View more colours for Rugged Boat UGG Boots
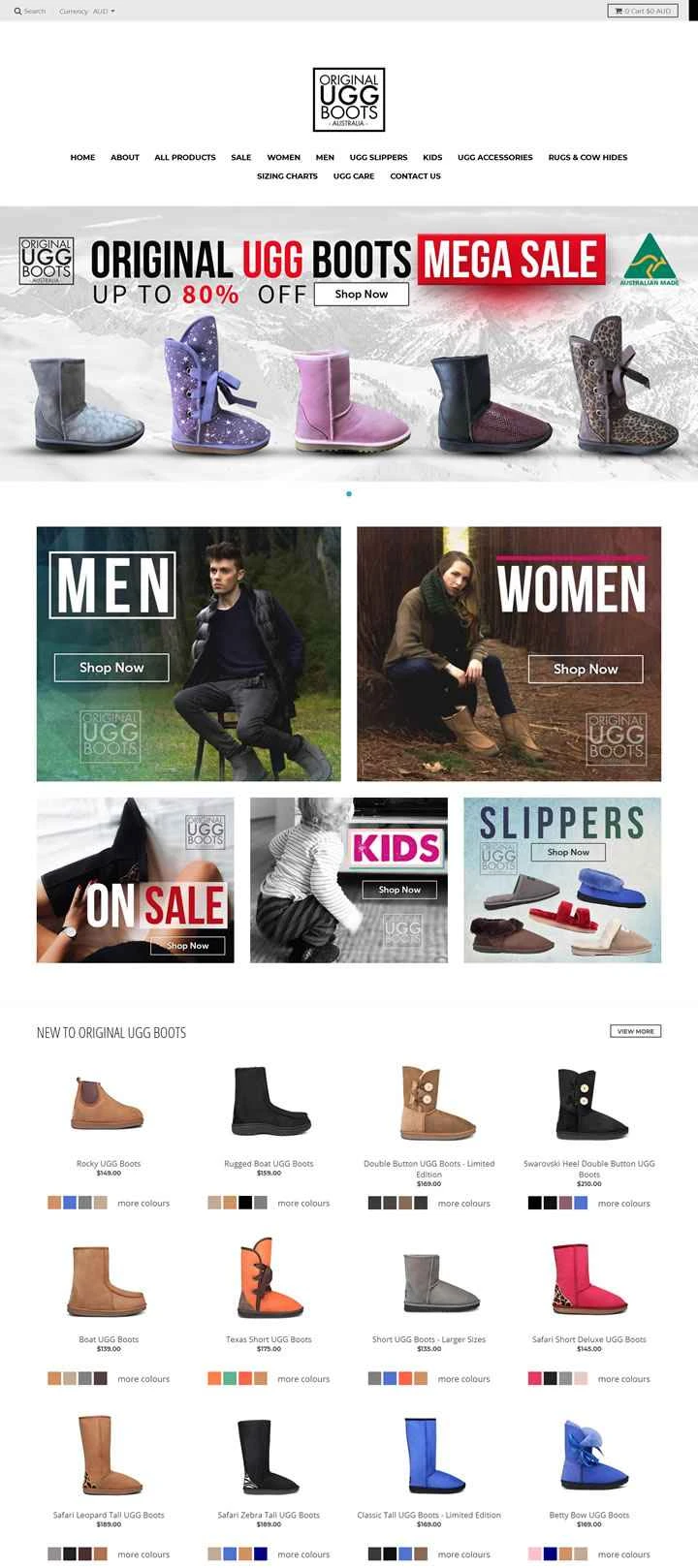The height and width of the screenshot is (1568, 698). click(x=303, y=1203)
